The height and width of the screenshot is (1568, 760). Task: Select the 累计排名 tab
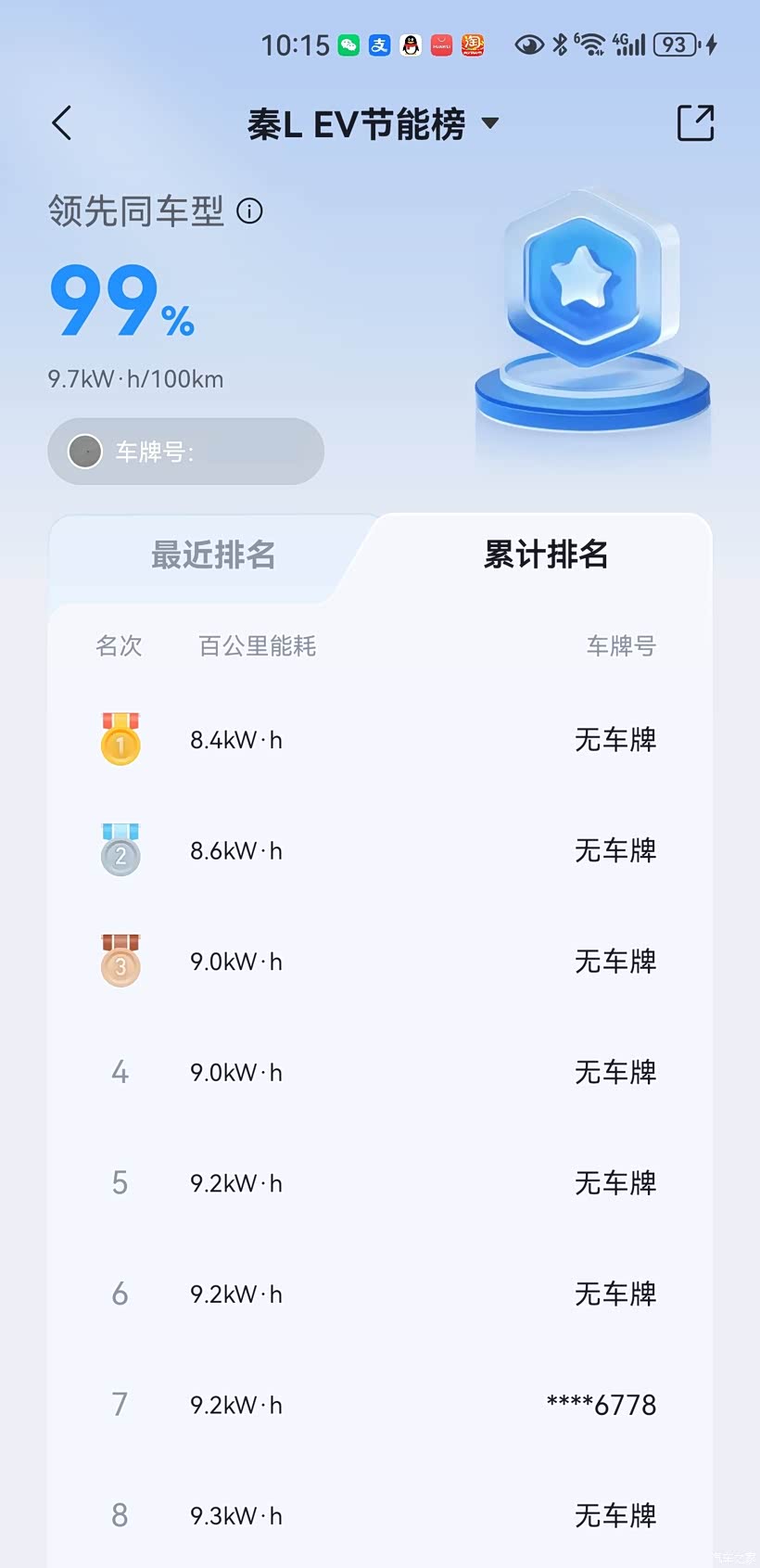(x=546, y=555)
